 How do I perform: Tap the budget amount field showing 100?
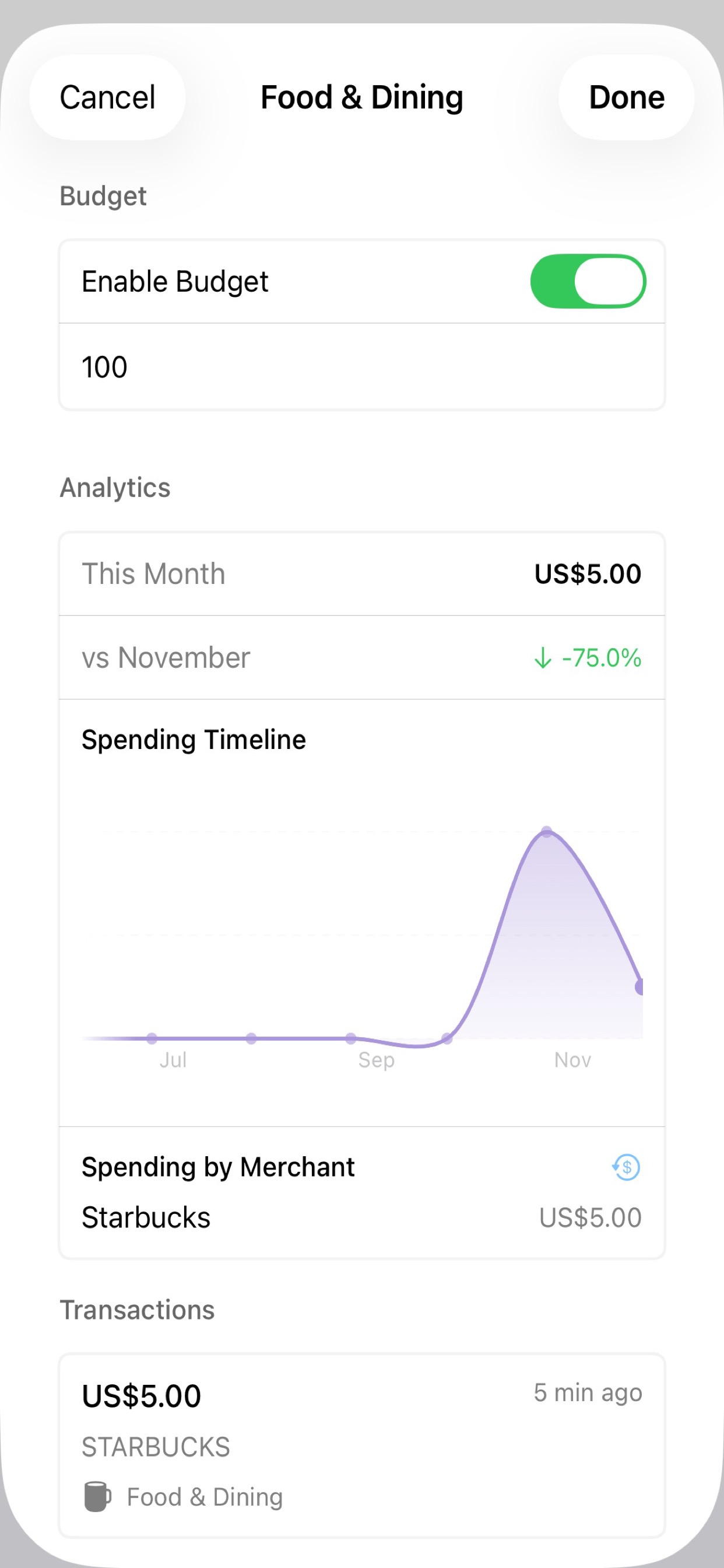pyautogui.click(x=361, y=366)
